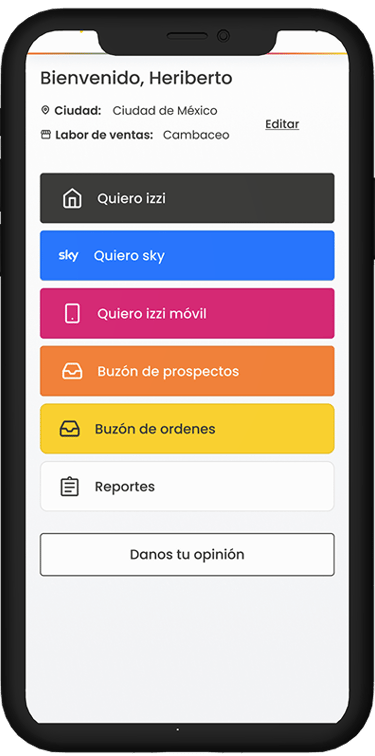Select the Quiero sky button

[x=187, y=256]
